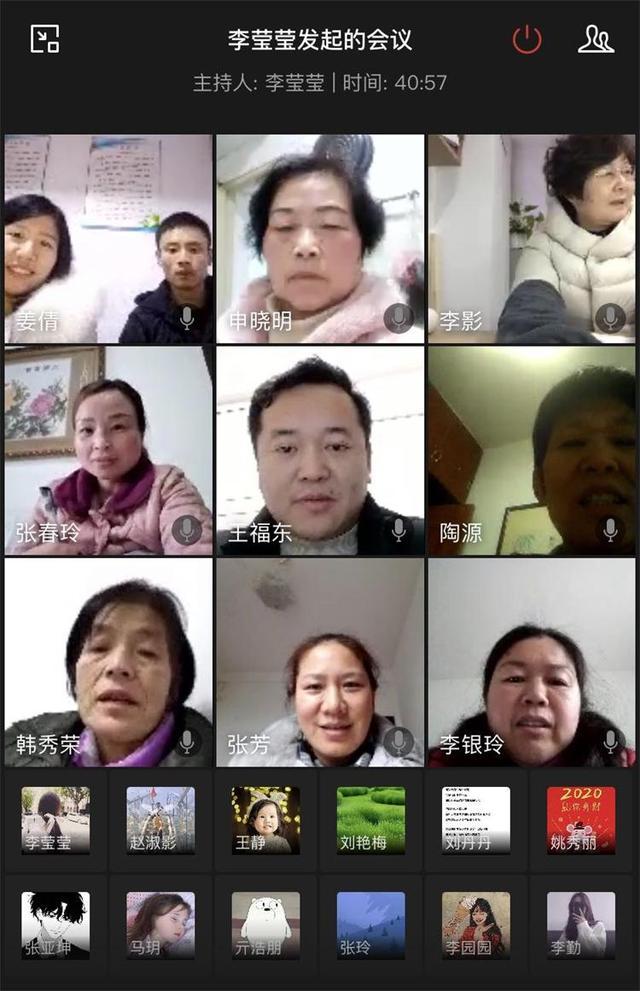Open 王静's avatar
Screen dimensions: 640x991
click(266, 820)
